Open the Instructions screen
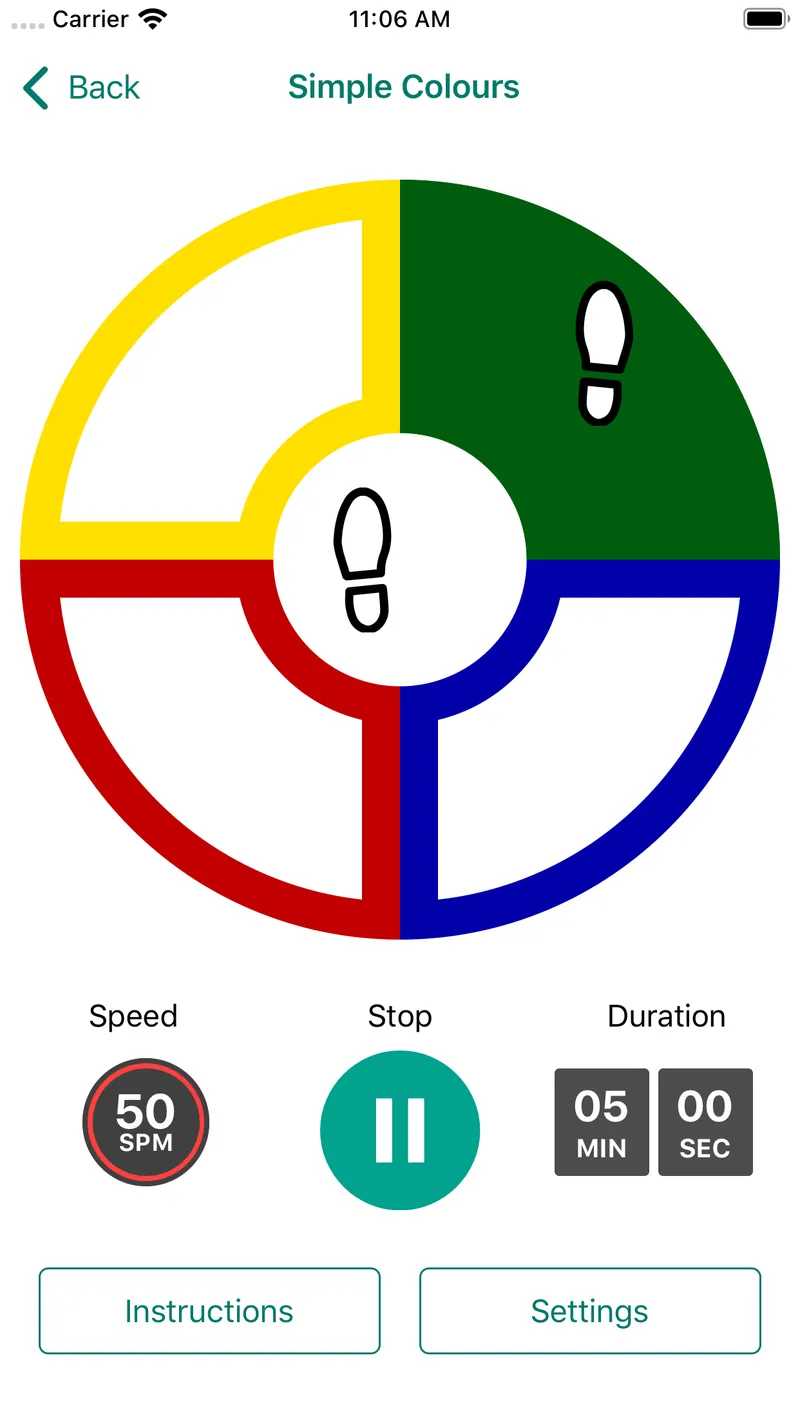The height and width of the screenshot is (1422, 800). click(x=209, y=1311)
